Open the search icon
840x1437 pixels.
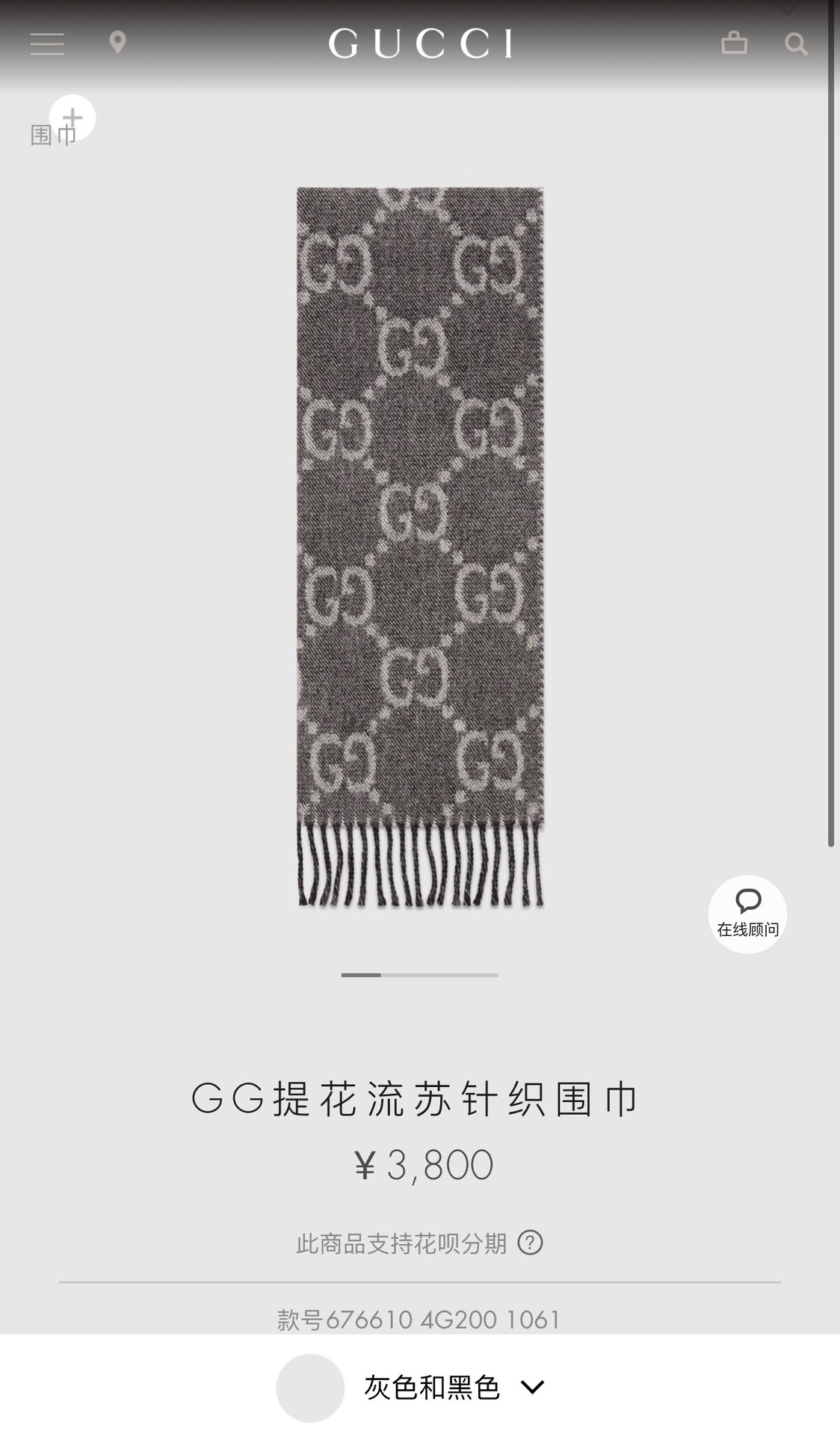point(796,44)
